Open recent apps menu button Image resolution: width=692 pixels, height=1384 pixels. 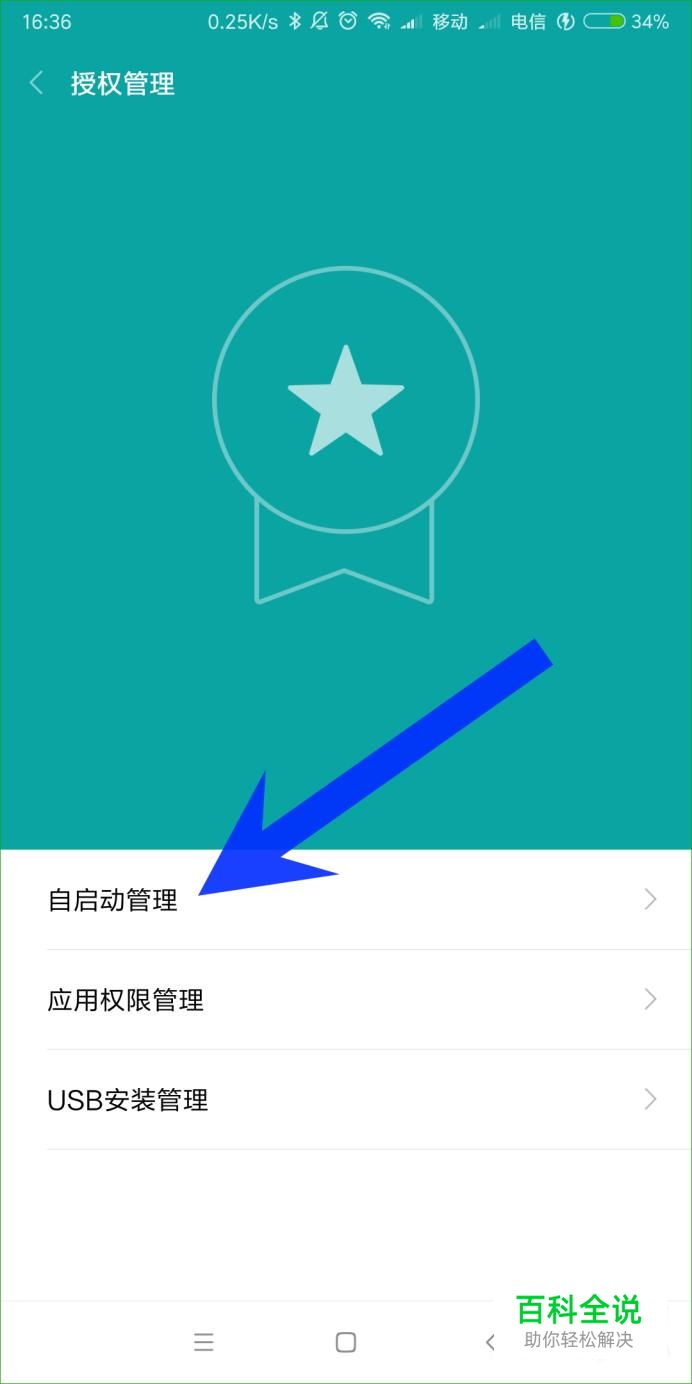coord(204,1342)
